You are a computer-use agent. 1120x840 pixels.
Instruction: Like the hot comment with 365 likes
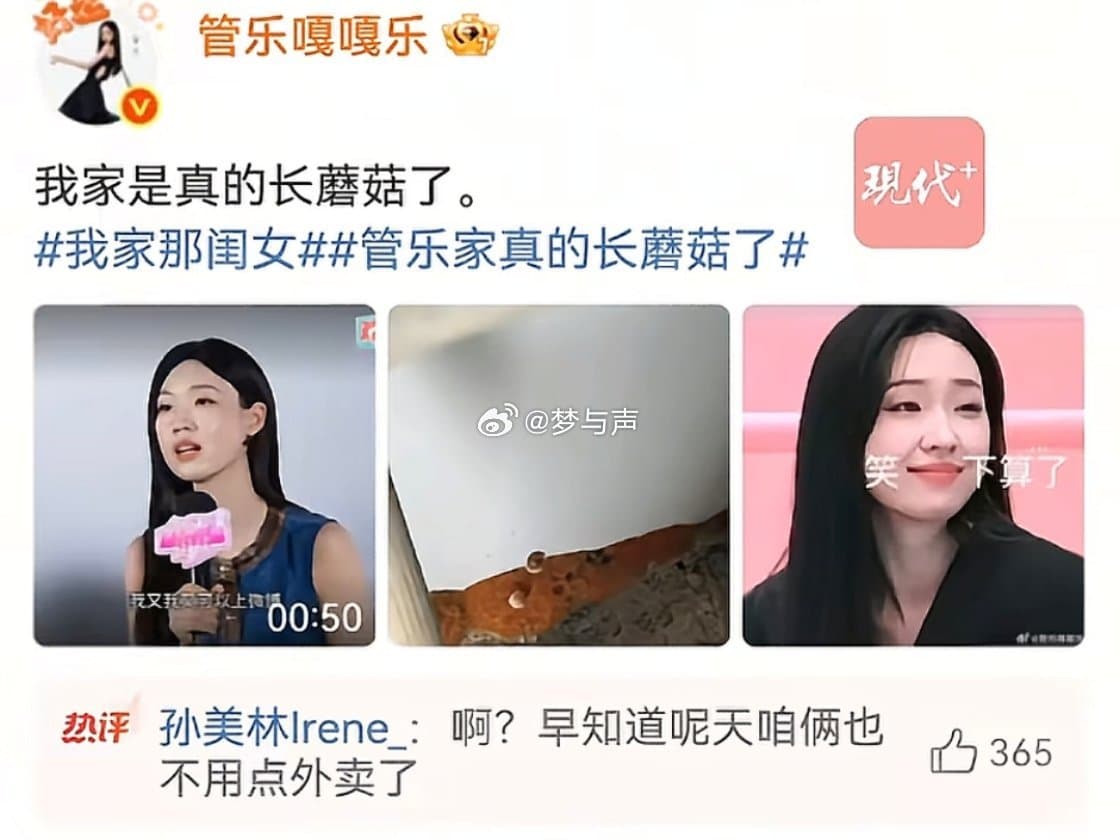coord(954,752)
